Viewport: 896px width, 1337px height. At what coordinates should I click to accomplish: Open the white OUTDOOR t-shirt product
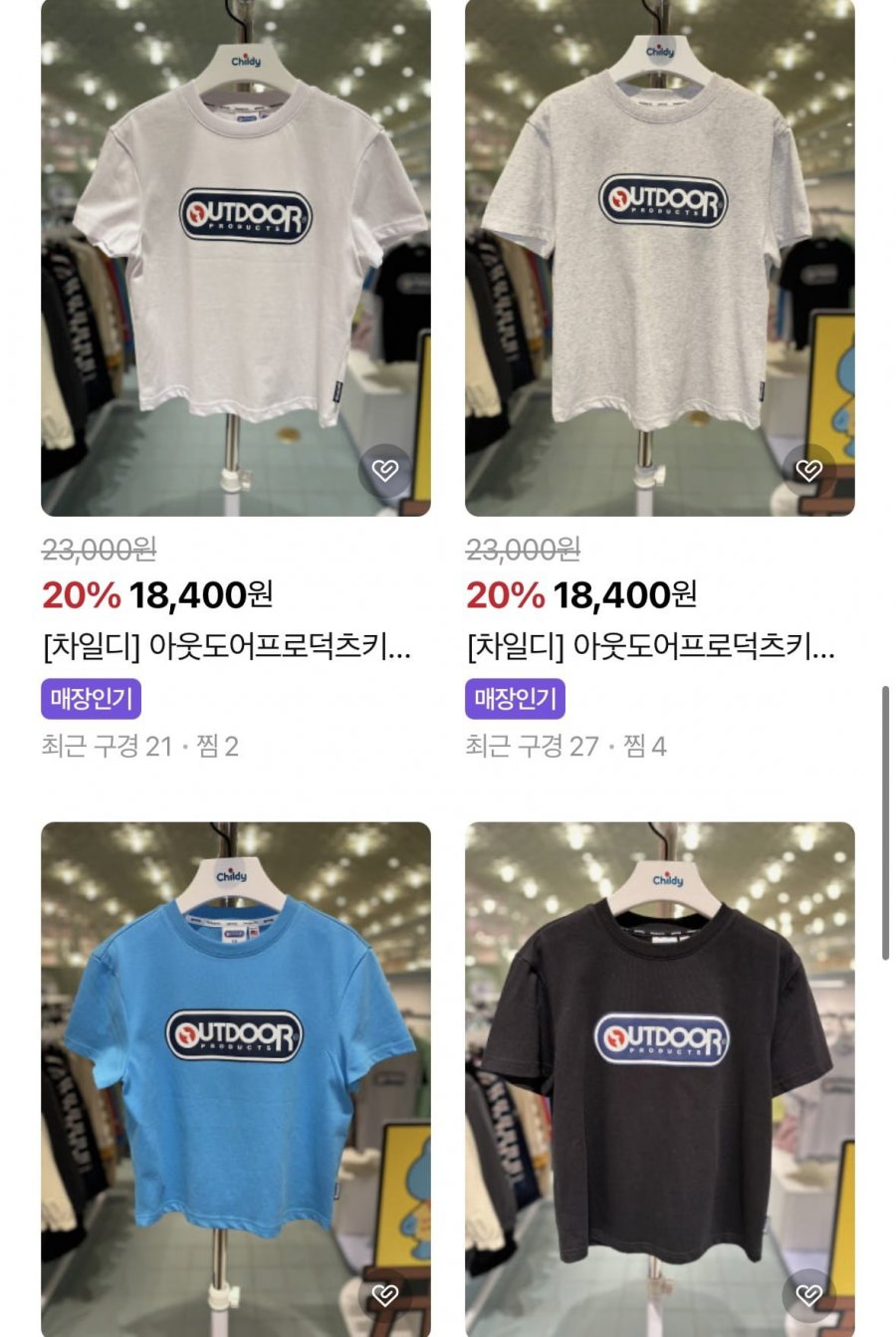[x=235, y=259]
